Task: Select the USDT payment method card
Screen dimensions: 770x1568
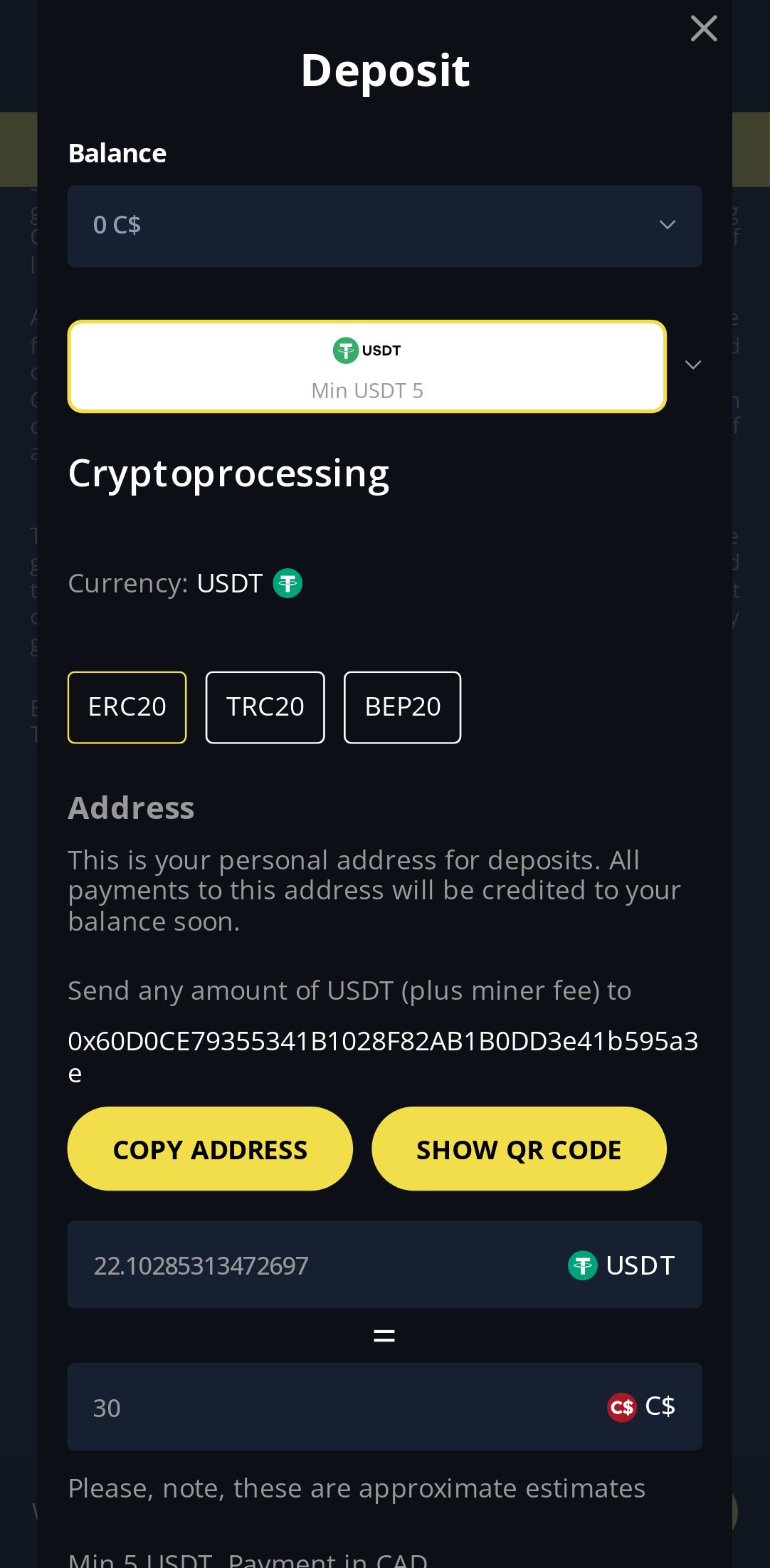Action: pyautogui.click(x=366, y=367)
